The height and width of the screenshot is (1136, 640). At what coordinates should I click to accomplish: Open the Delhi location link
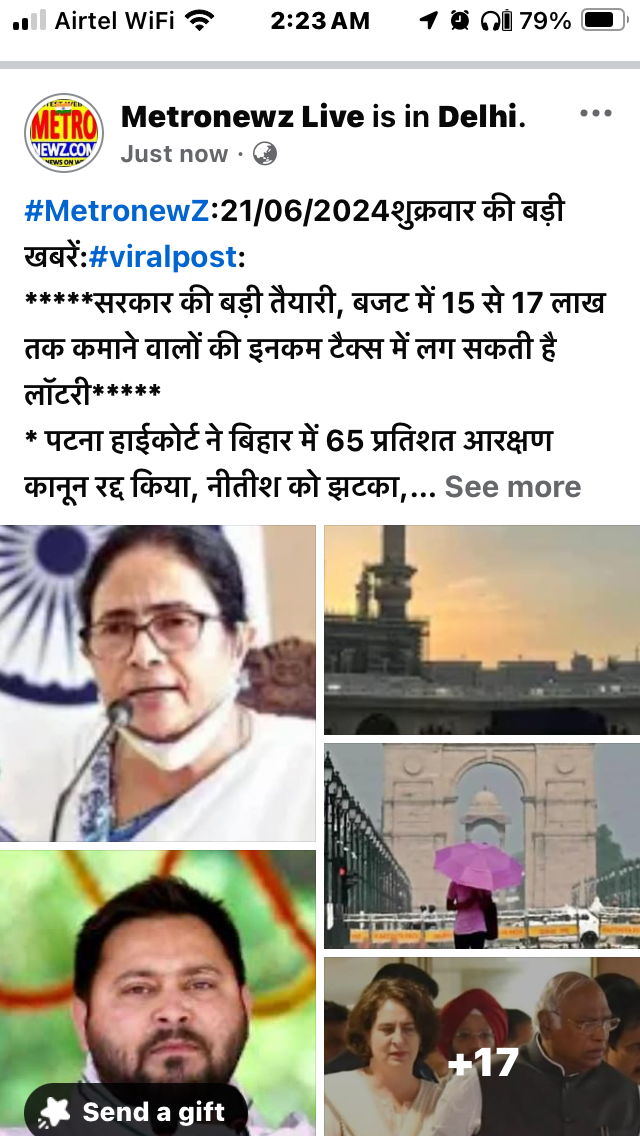478,116
